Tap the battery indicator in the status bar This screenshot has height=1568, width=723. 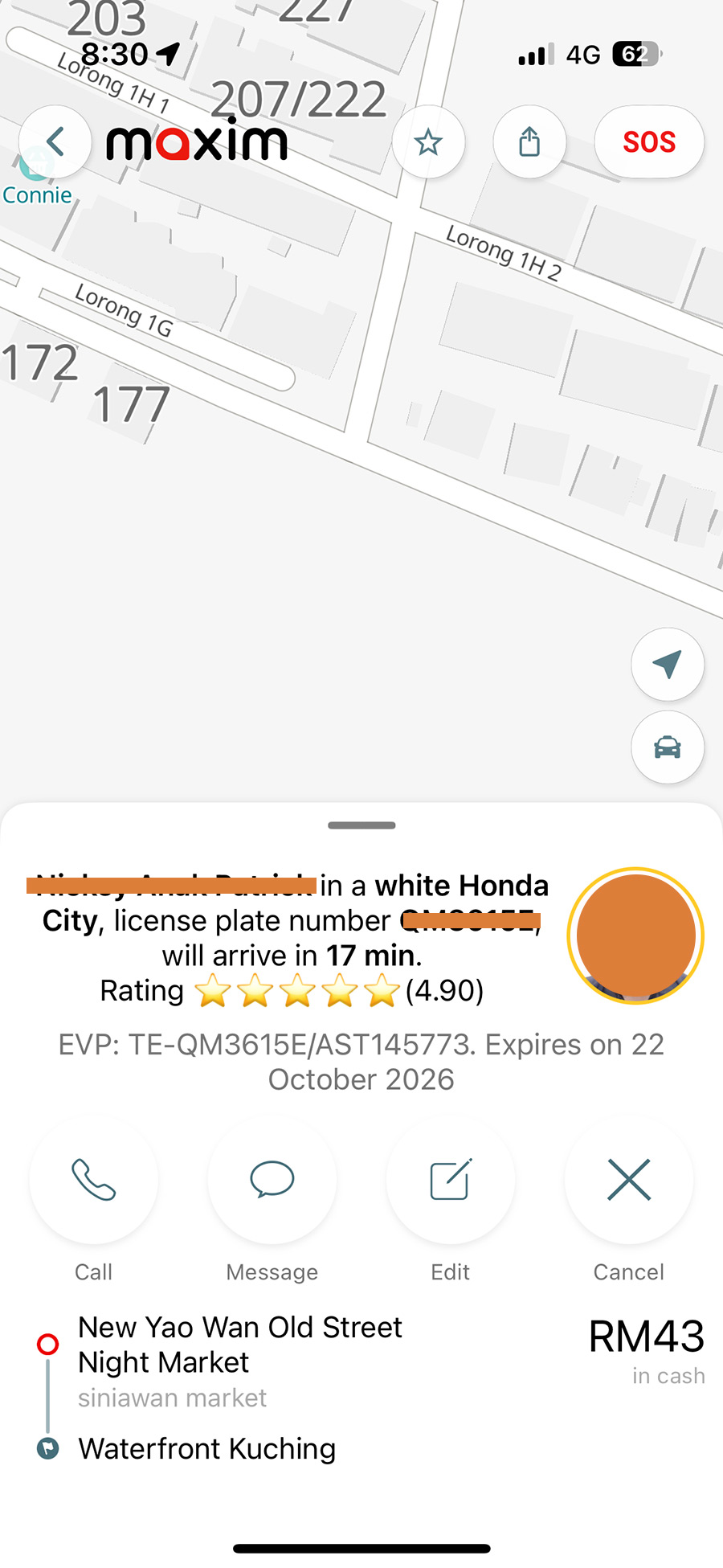635,54
